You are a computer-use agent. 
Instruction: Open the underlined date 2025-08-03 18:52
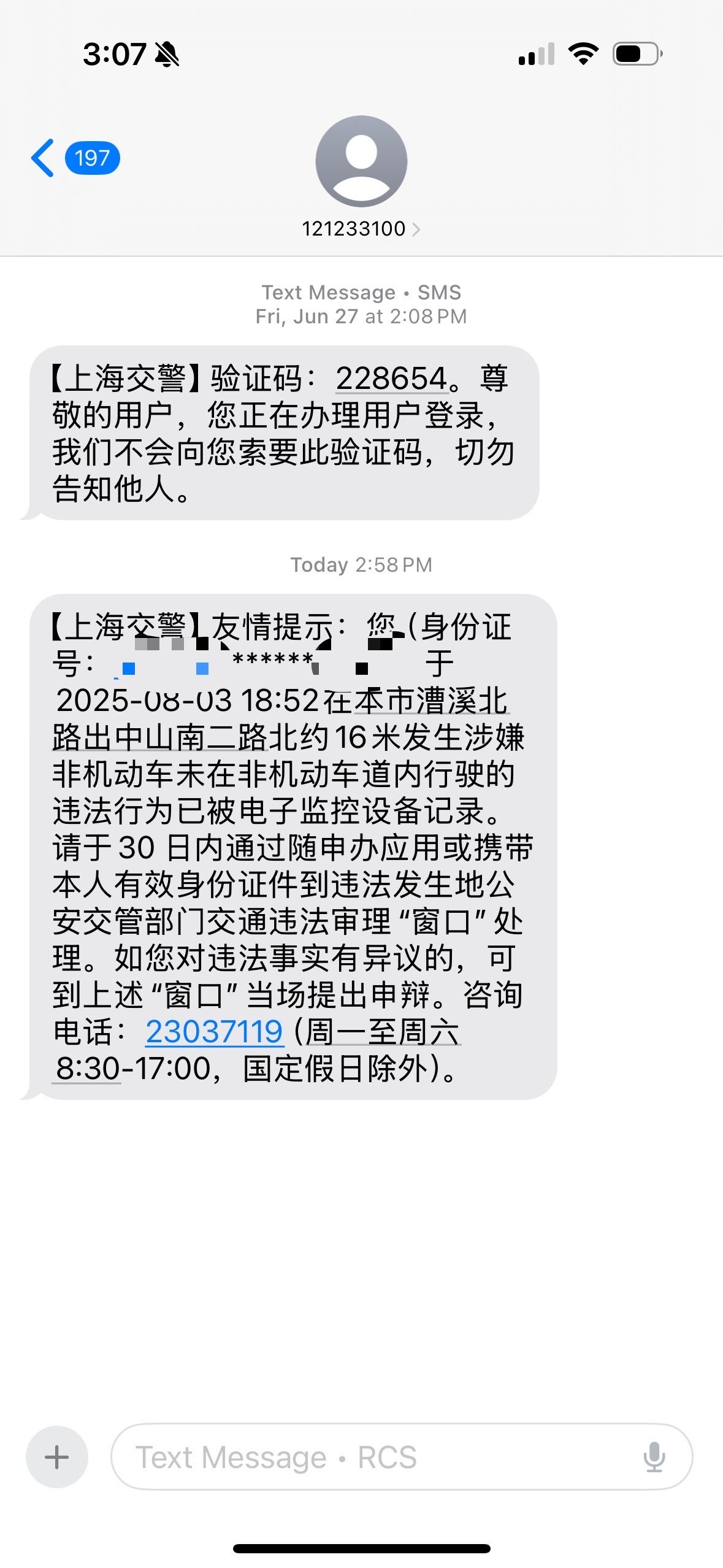click(x=187, y=701)
